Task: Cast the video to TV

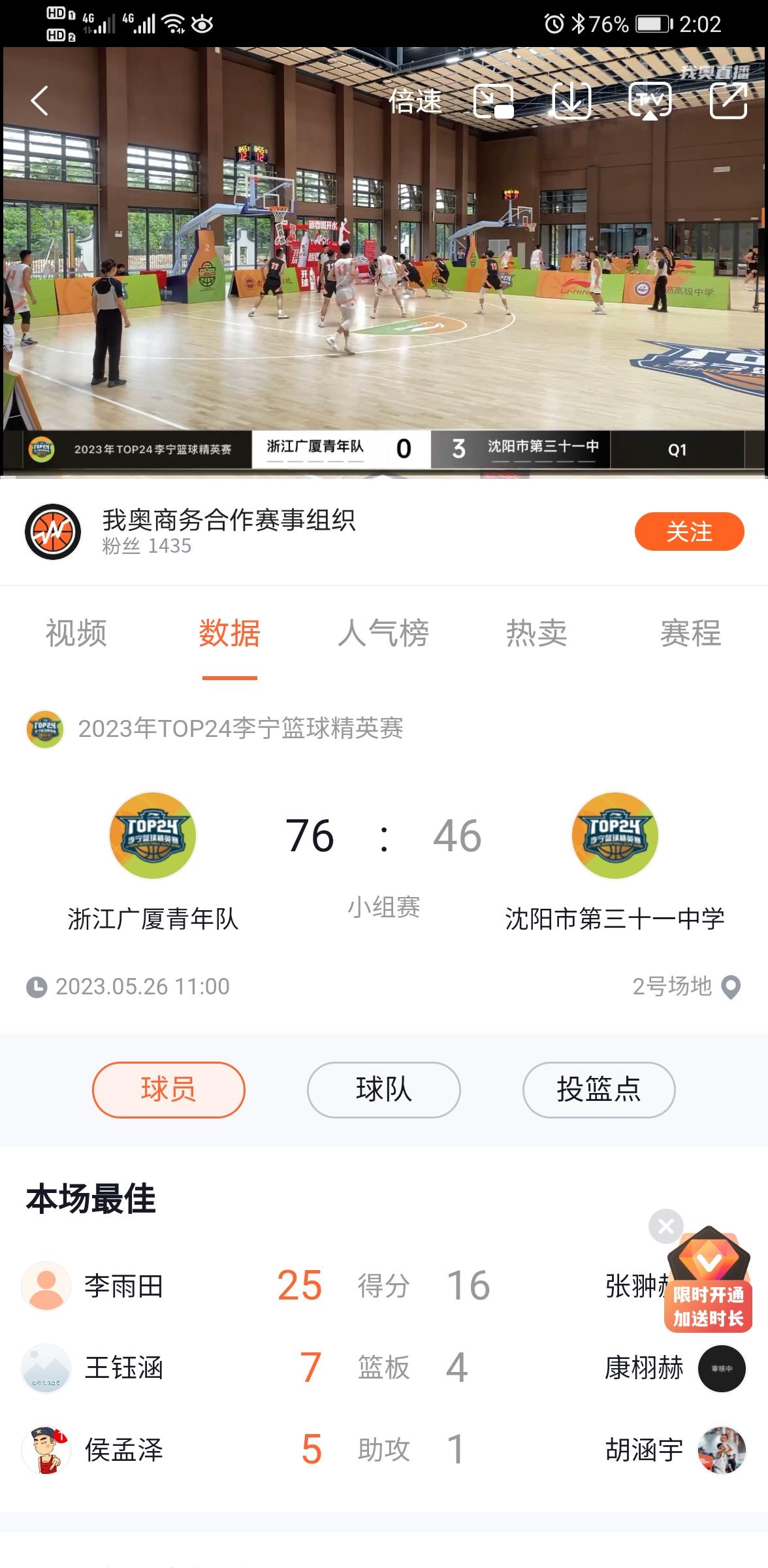Action: pyautogui.click(x=649, y=101)
